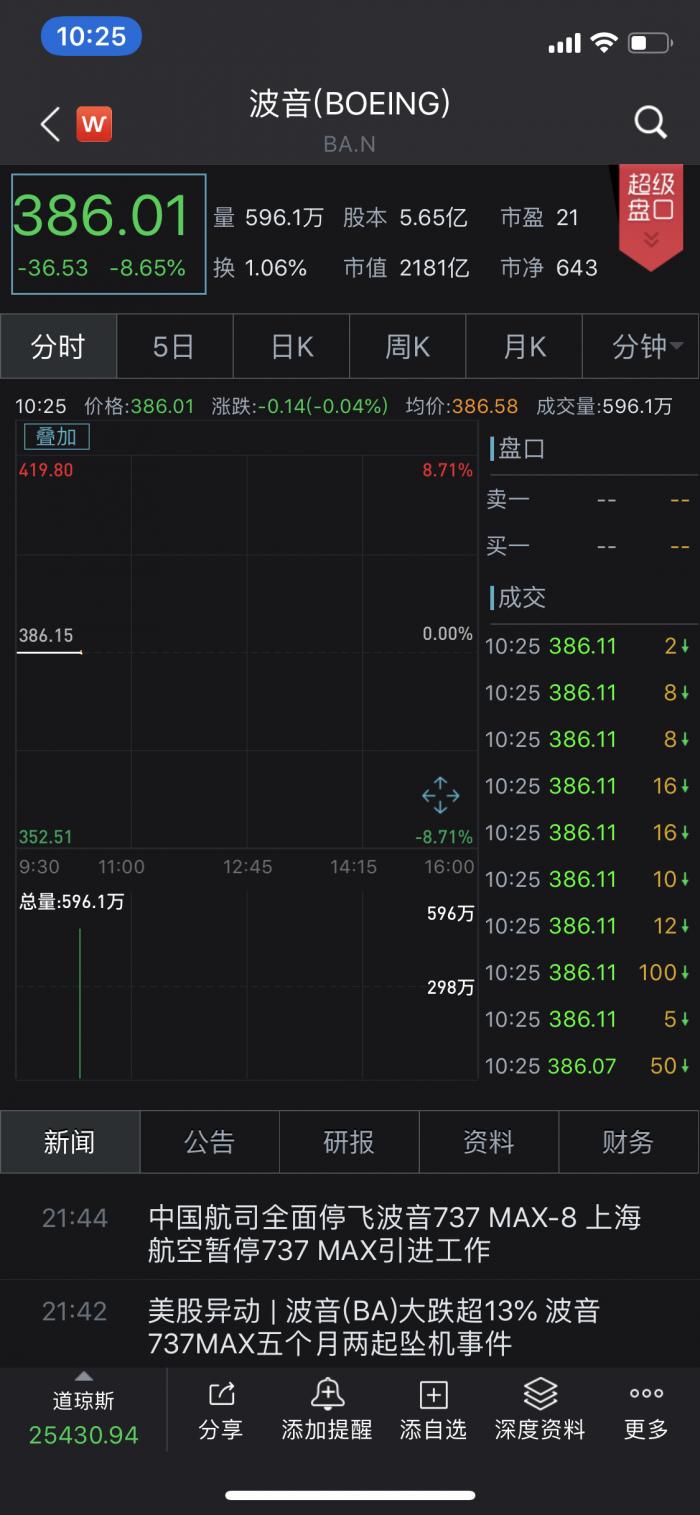View the 财务 tab

[x=628, y=1142]
